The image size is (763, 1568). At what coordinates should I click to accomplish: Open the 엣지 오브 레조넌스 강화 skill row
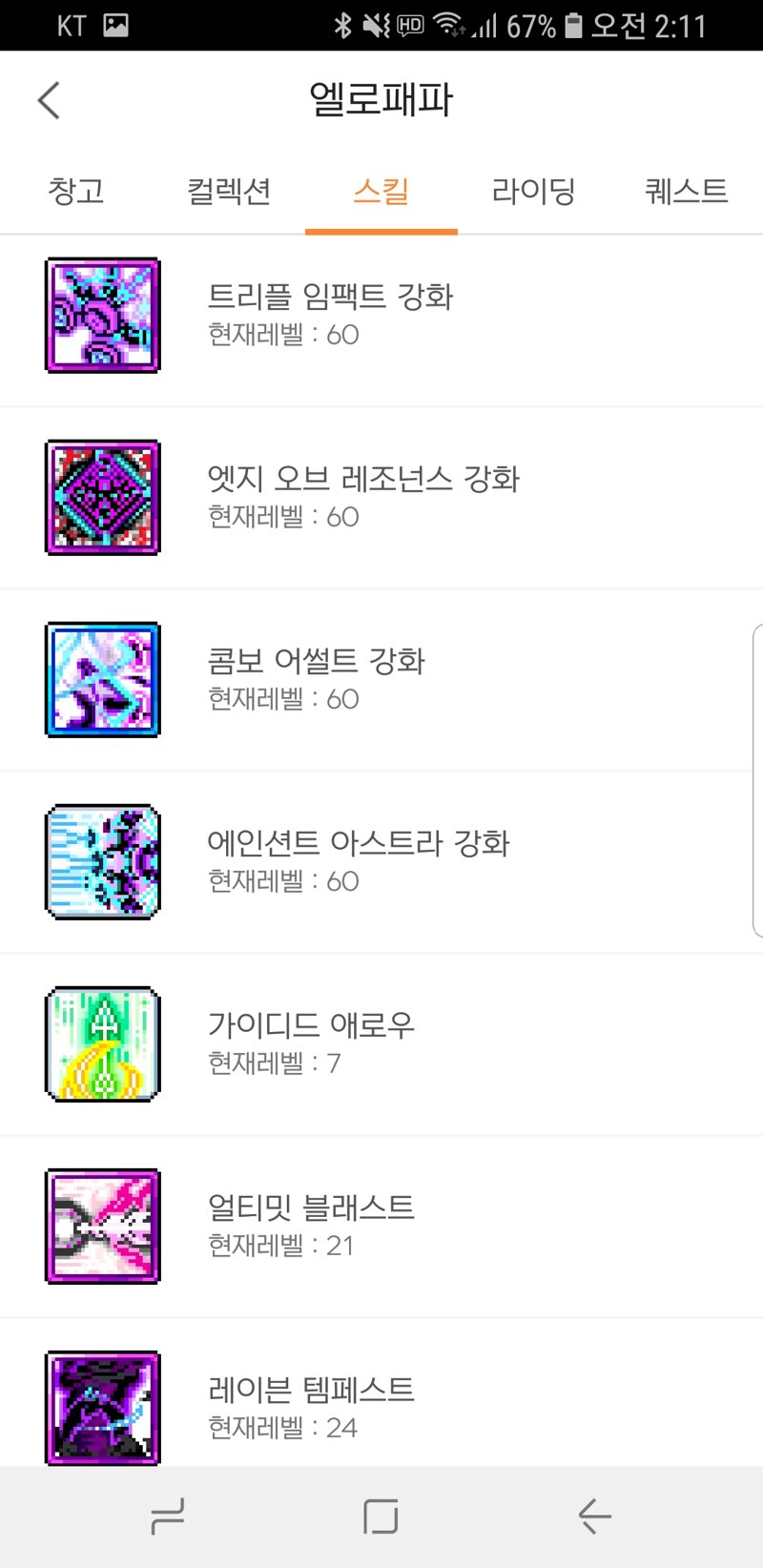(x=381, y=498)
